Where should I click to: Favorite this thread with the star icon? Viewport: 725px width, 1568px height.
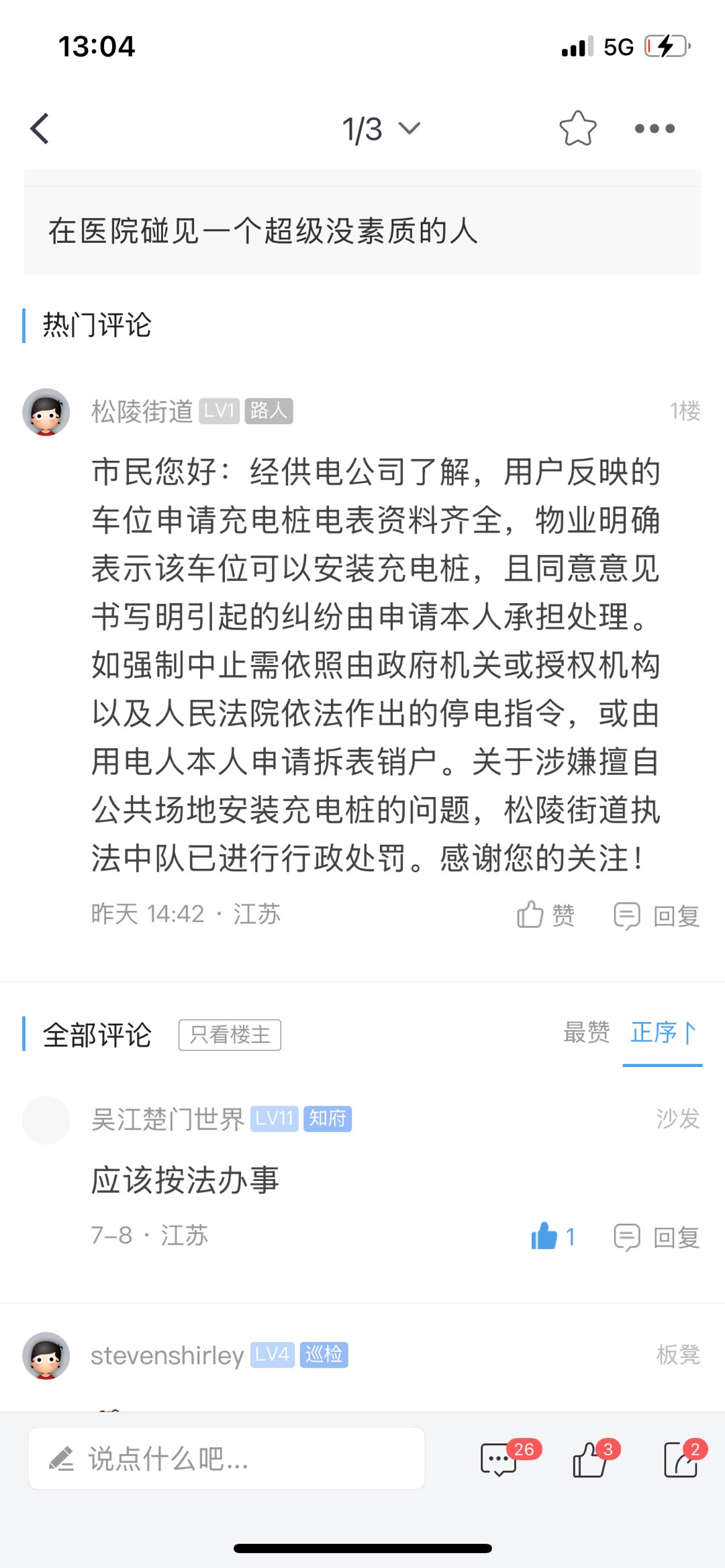coord(577,128)
